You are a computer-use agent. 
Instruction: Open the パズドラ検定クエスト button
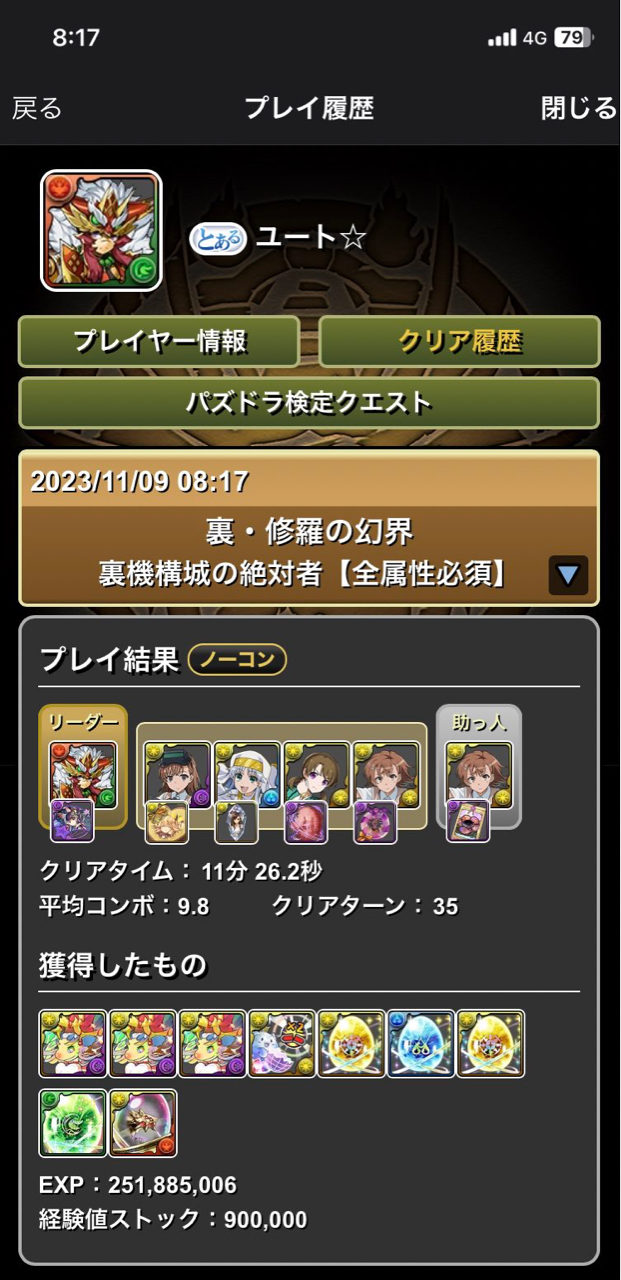click(x=309, y=402)
